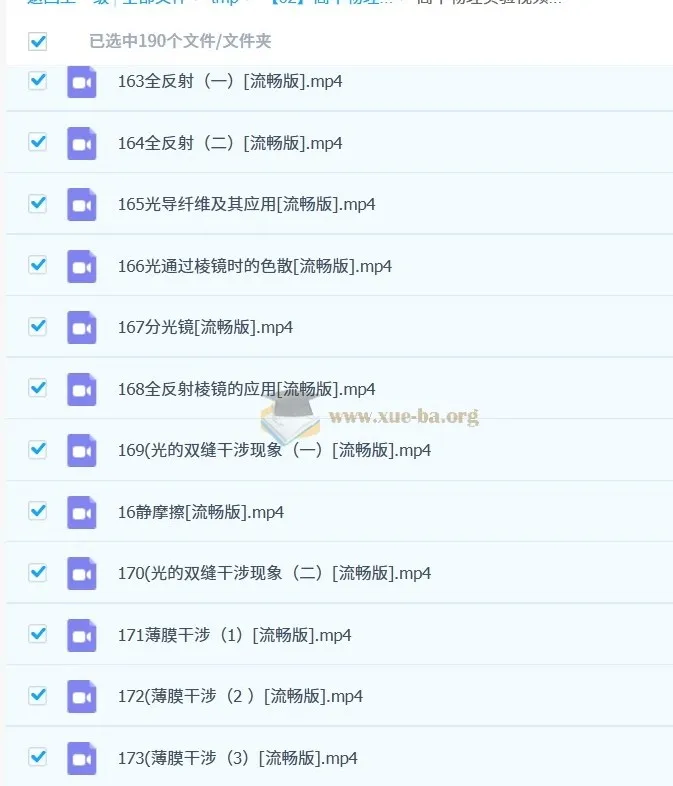
Task: Uncheck the file 163全反射（一）
Action: click(x=38, y=81)
